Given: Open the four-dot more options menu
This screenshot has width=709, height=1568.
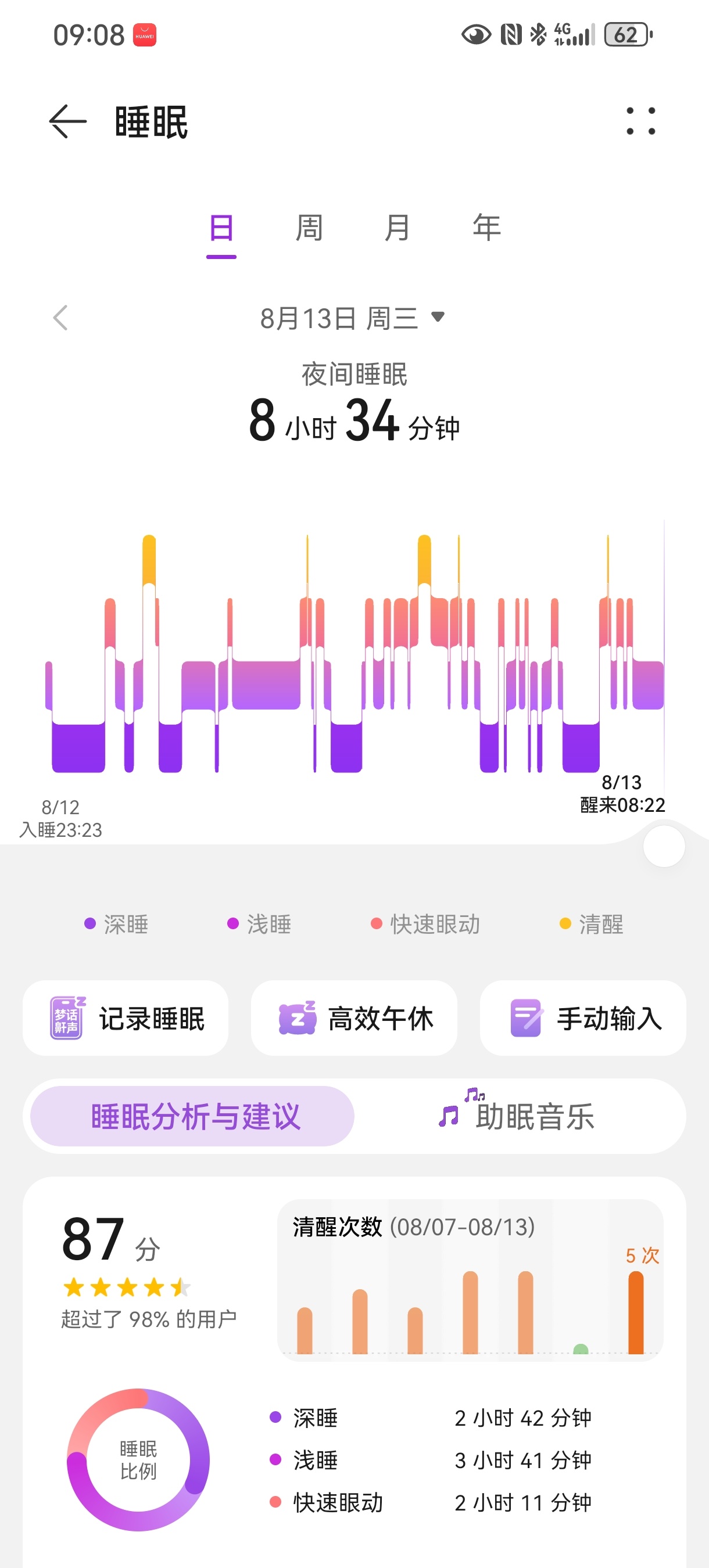Looking at the screenshot, I should pos(641,121).
